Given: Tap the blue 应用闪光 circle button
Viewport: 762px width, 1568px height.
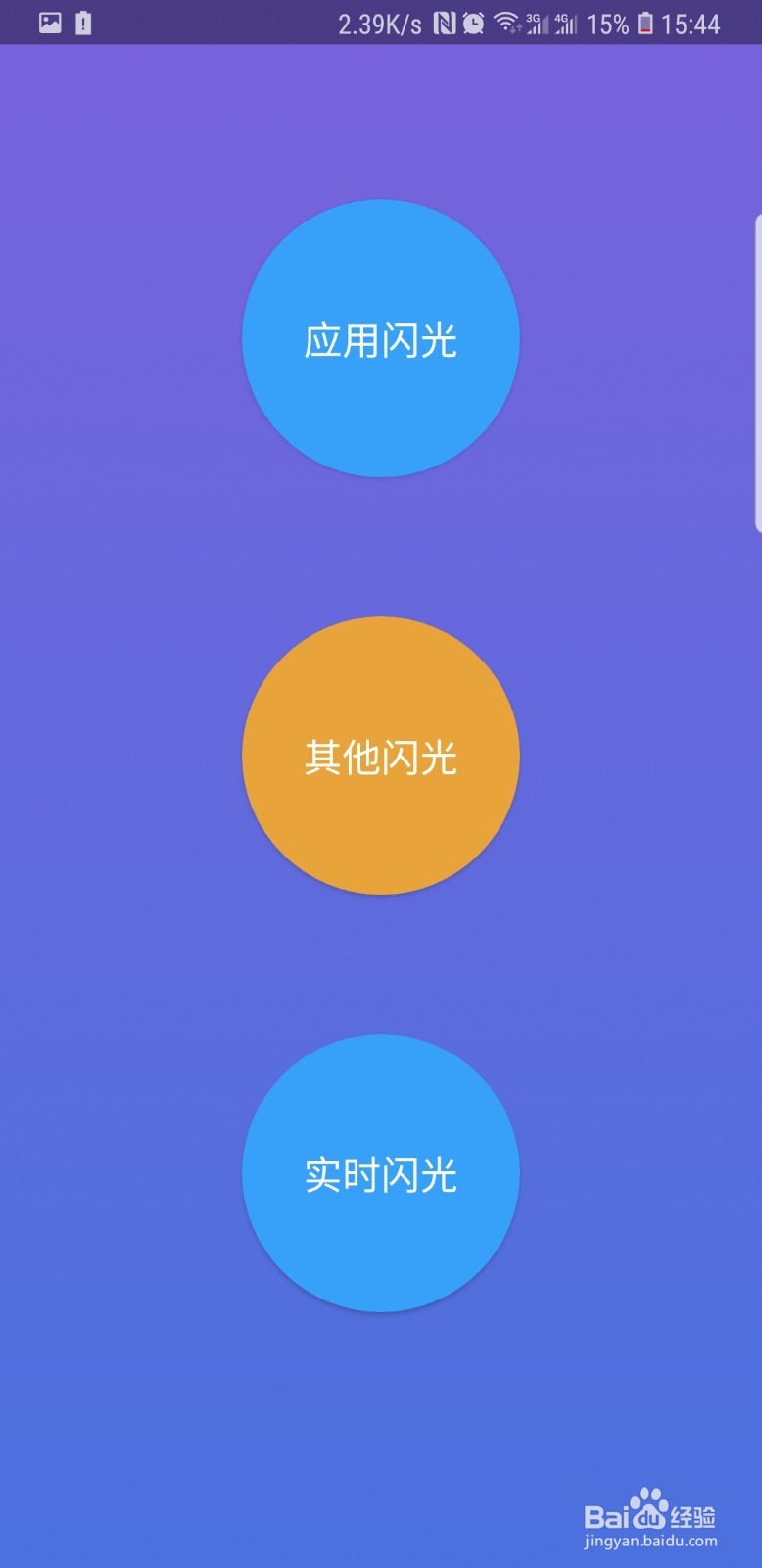Looking at the screenshot, I should pyautogui.click(x=381, y=338).
